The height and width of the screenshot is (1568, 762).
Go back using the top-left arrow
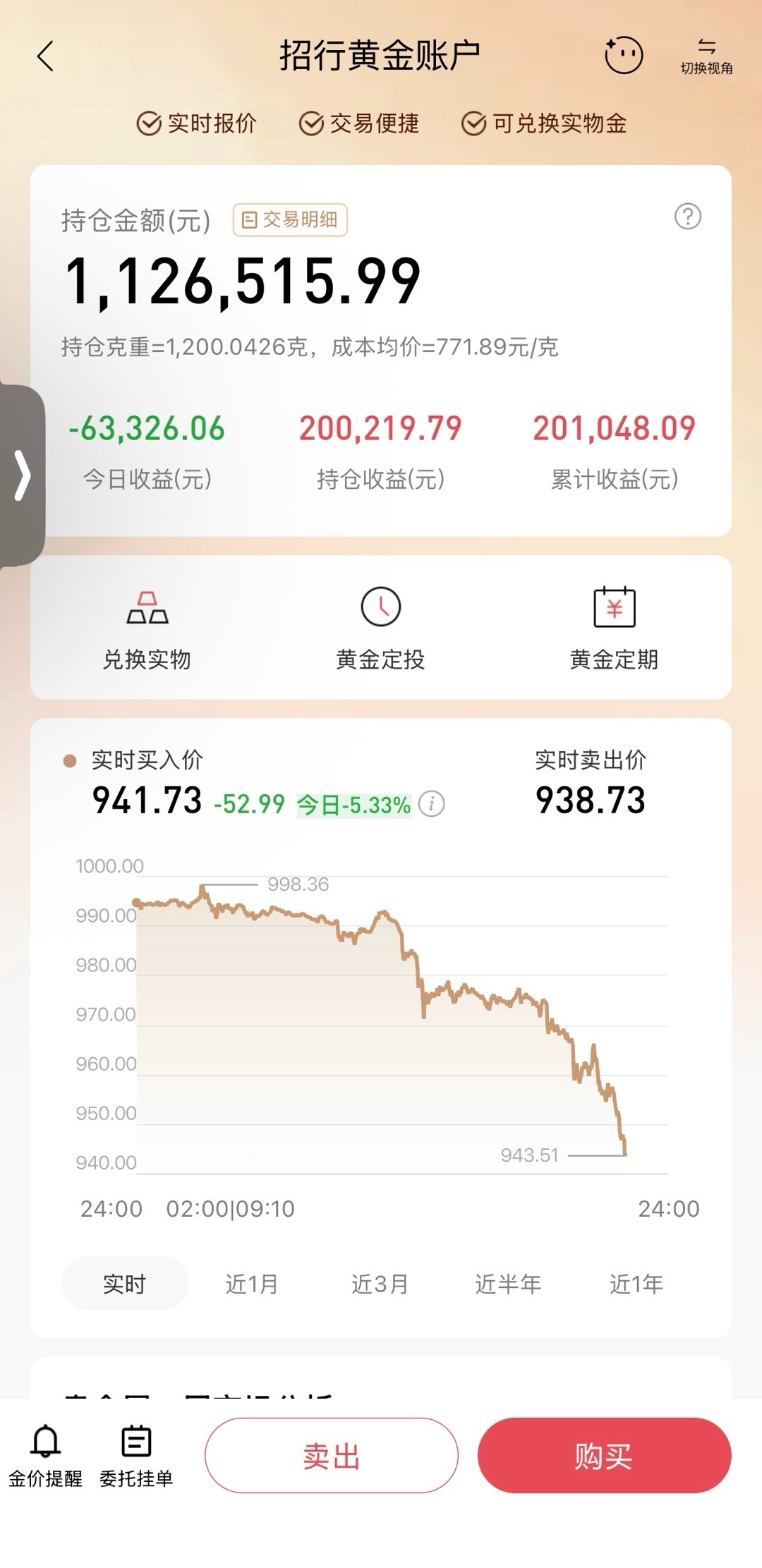46,56
